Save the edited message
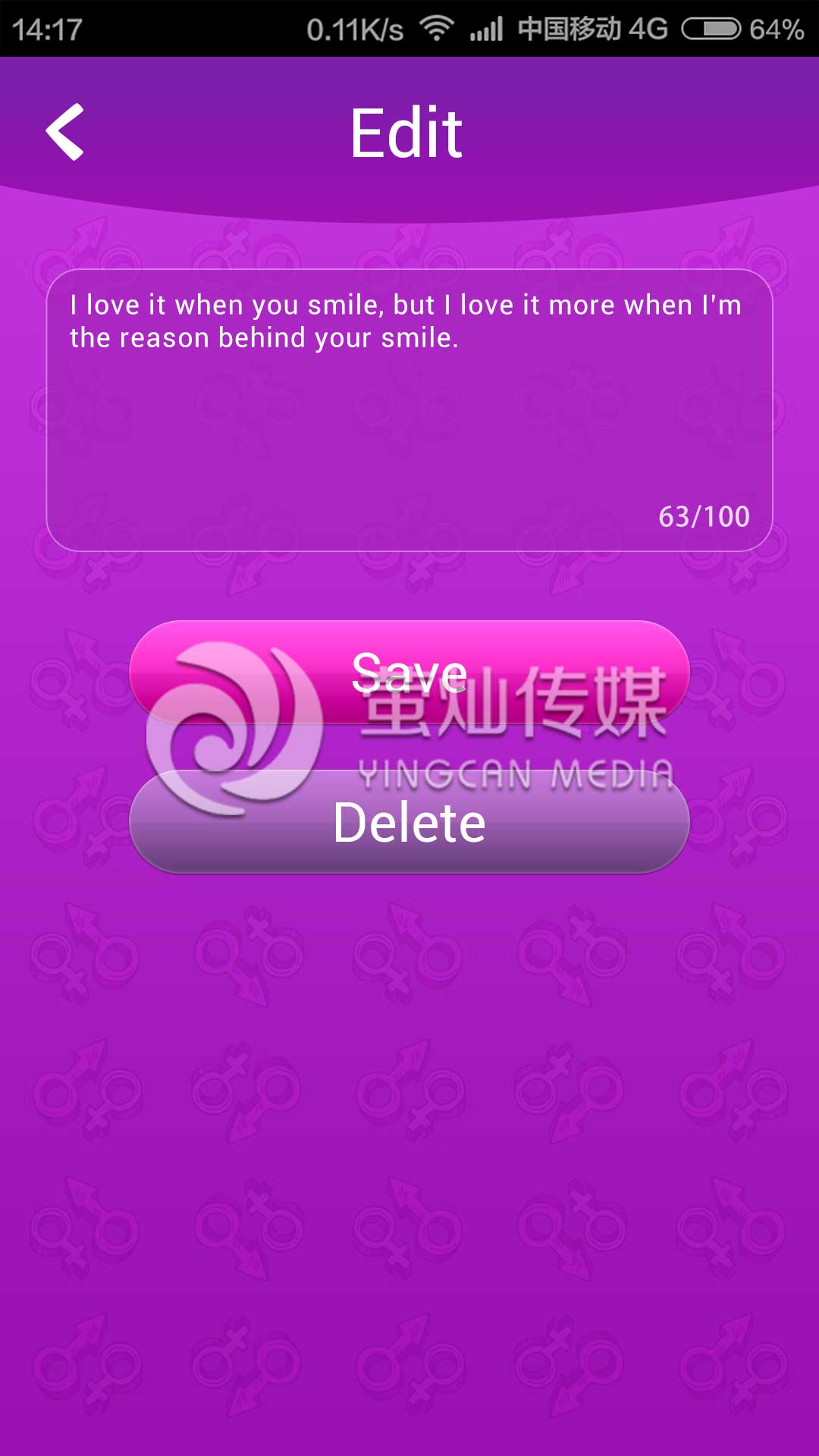The height and width of the screenshot is (1456, 819). [x=409, y=671]
